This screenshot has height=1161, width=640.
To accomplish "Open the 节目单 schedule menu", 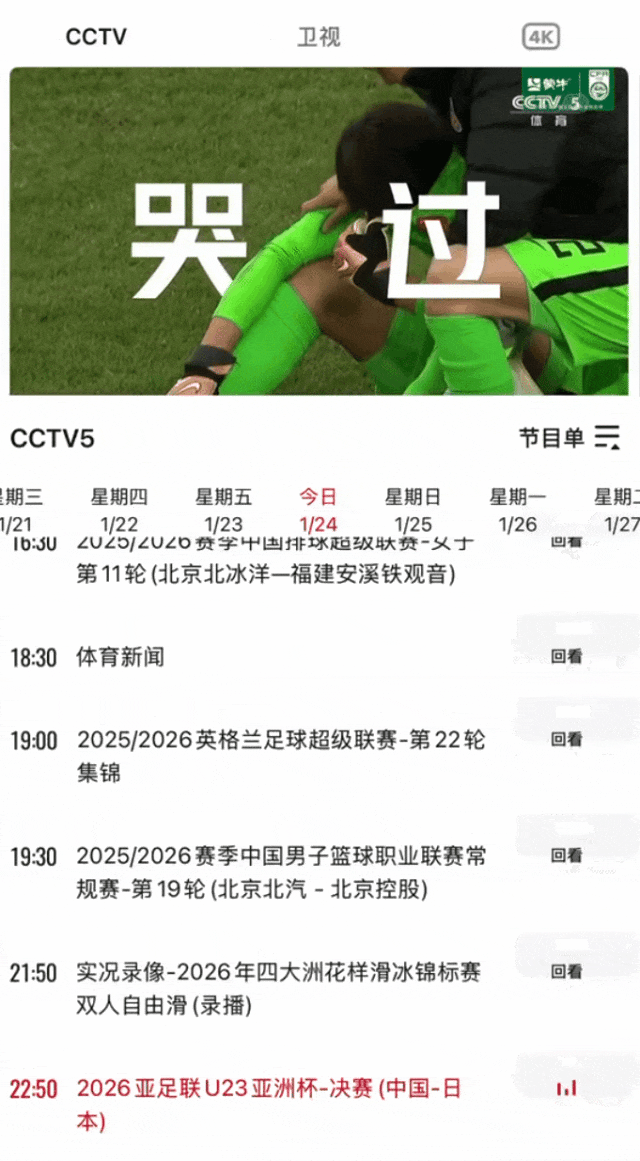I will [x=569, y=437].
